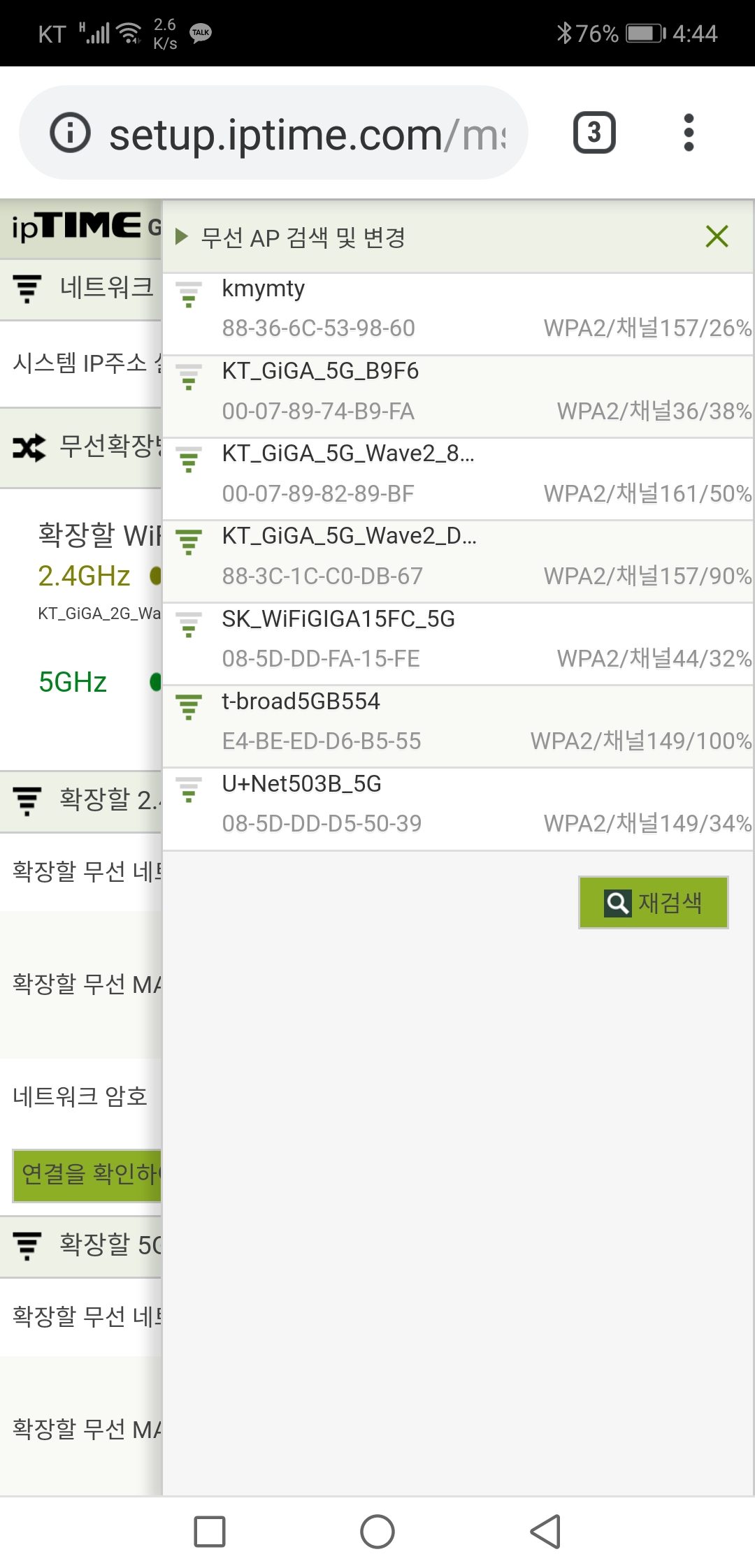This screenshot has width=755, height=1568.
Task: Select the t-broad5GB554 network
Action: 459,727
